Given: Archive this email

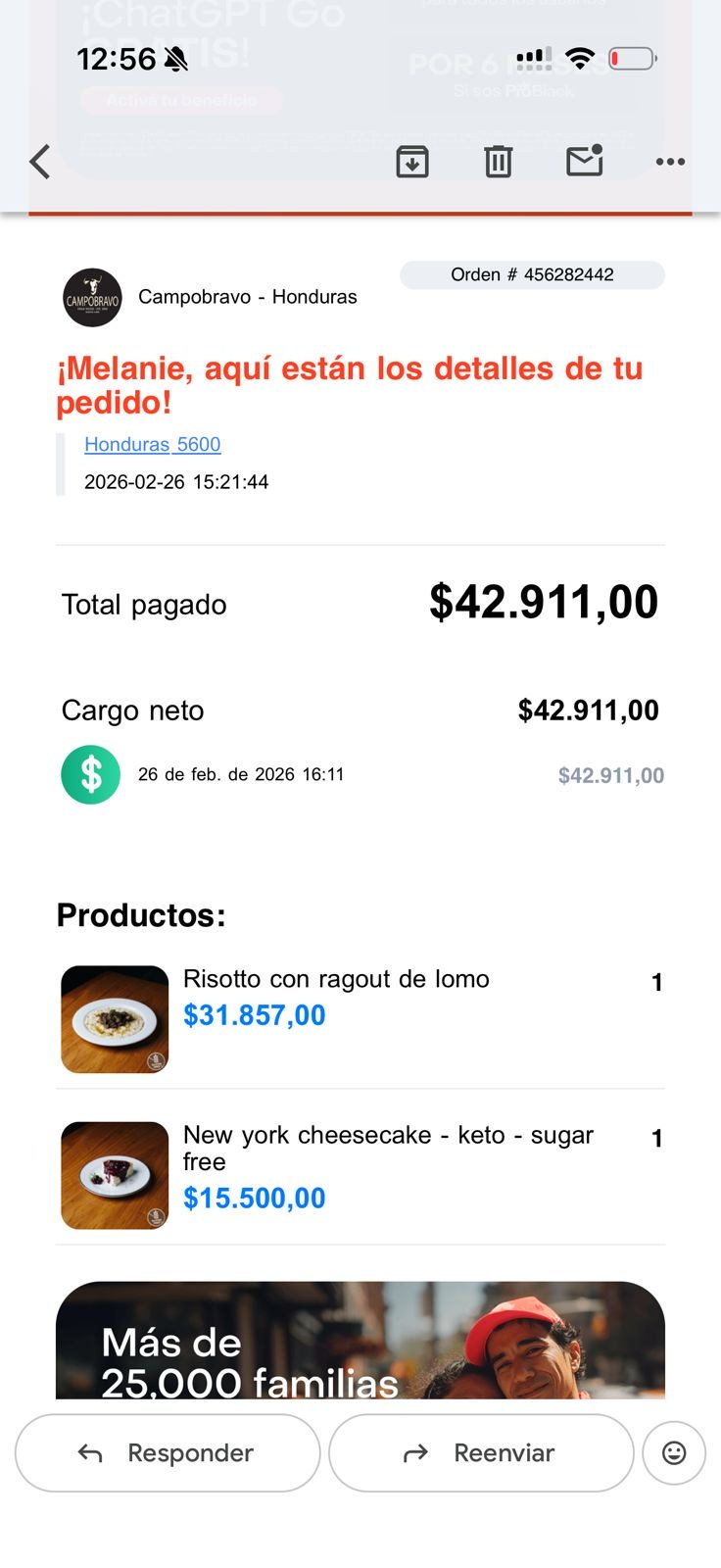Looking at the screenshot, I should 412,162.
